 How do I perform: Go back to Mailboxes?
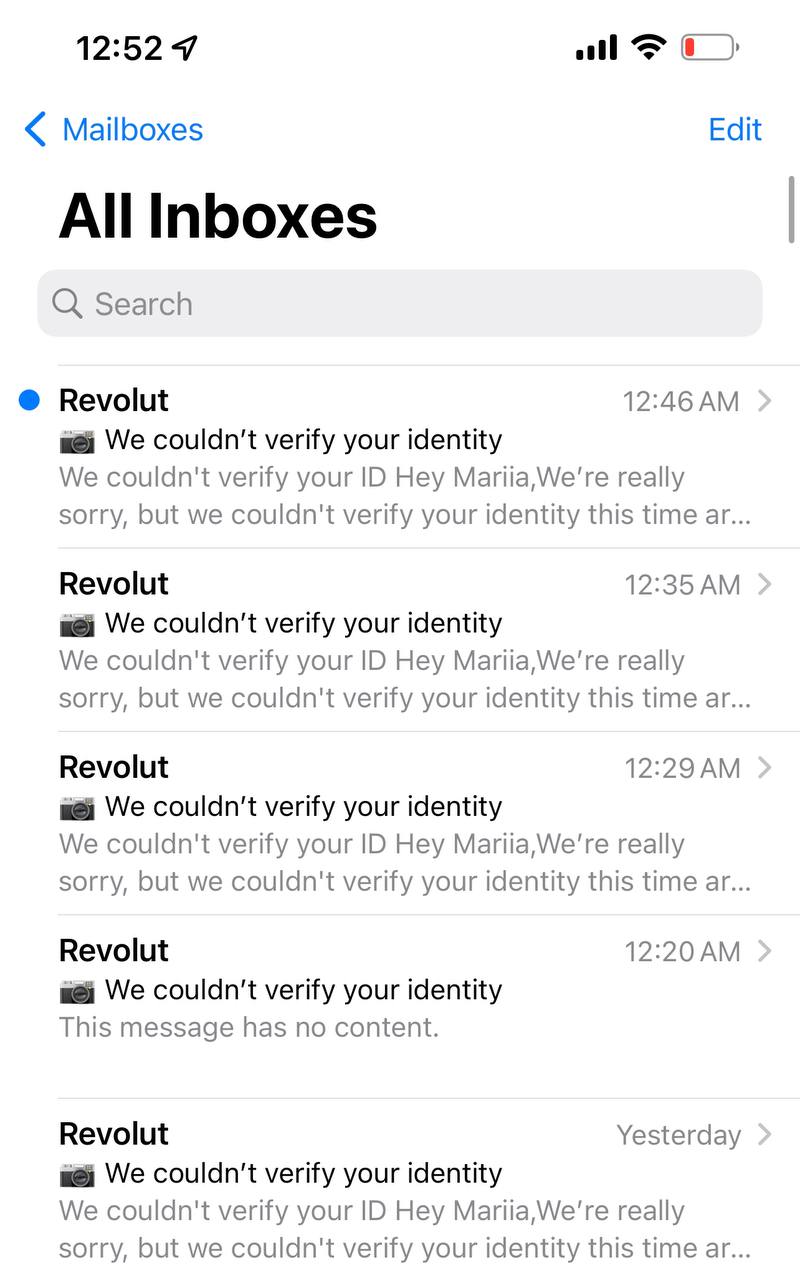coord(113,129)
